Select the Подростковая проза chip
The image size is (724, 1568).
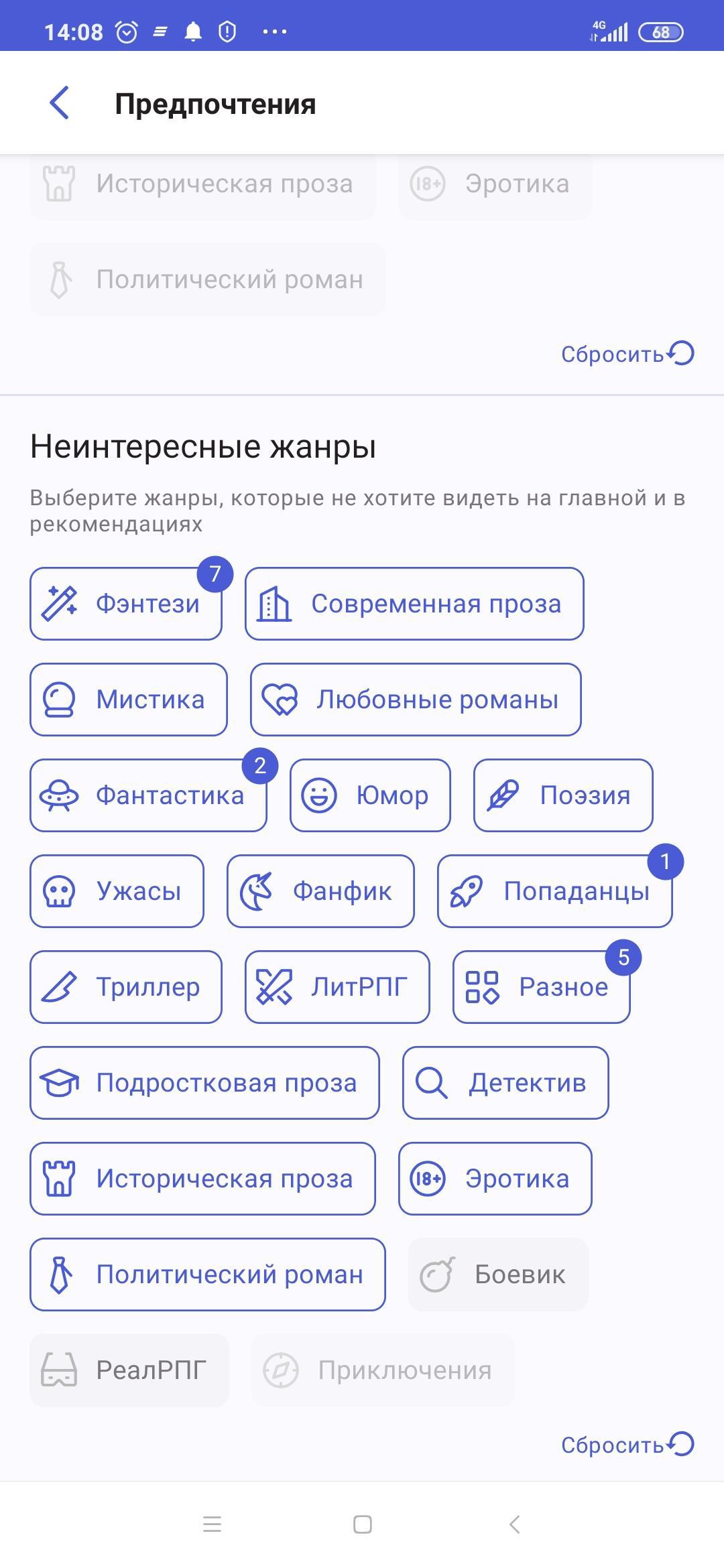coord(204,1083)
